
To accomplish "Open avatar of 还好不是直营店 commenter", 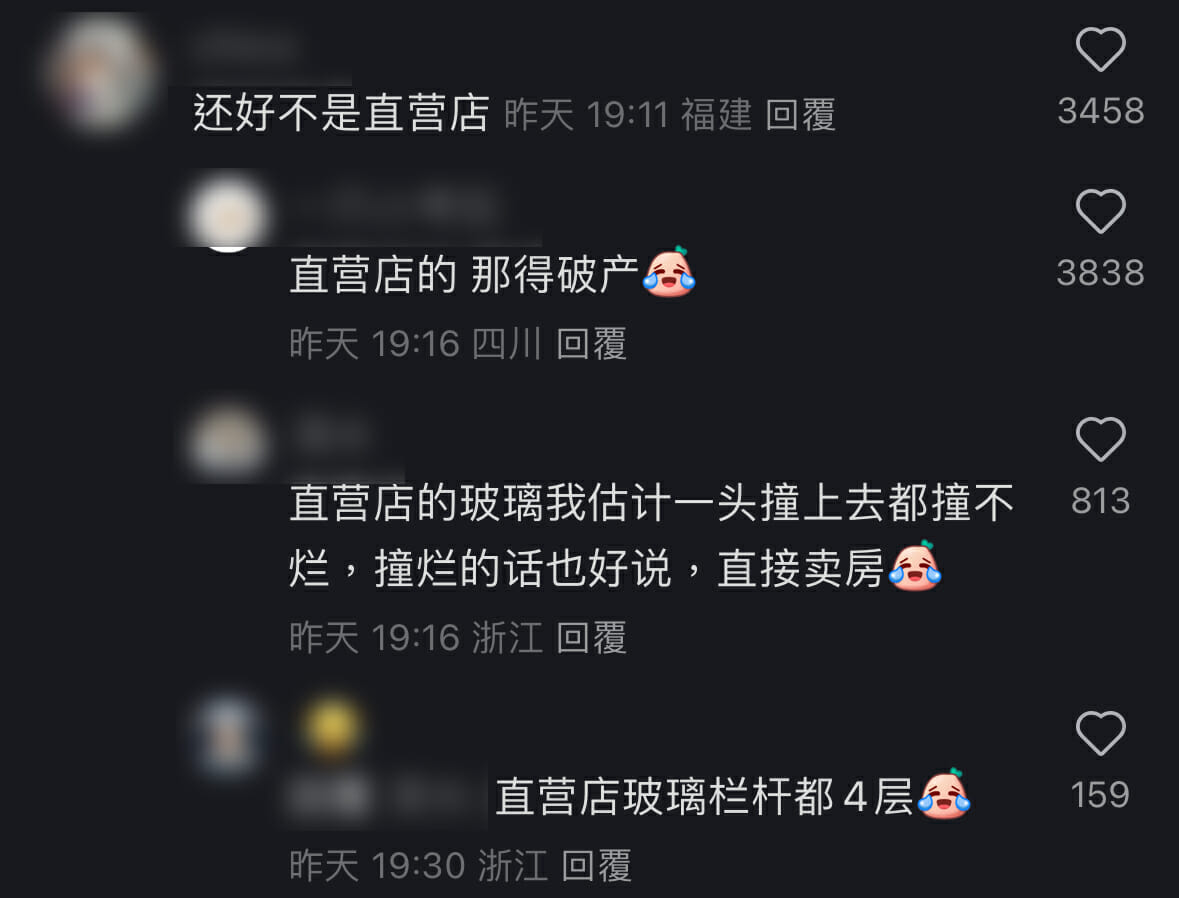I will point(100,70).
